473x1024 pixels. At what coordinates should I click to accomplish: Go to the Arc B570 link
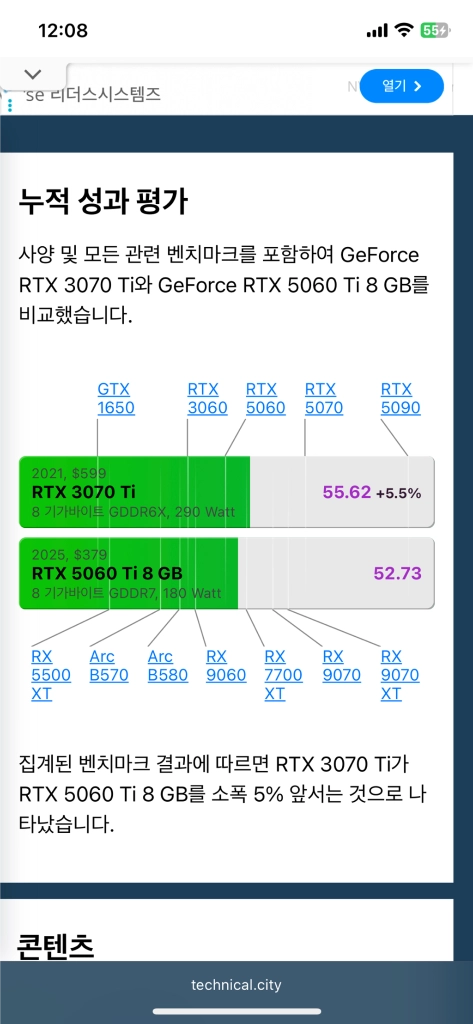[109, 665]
